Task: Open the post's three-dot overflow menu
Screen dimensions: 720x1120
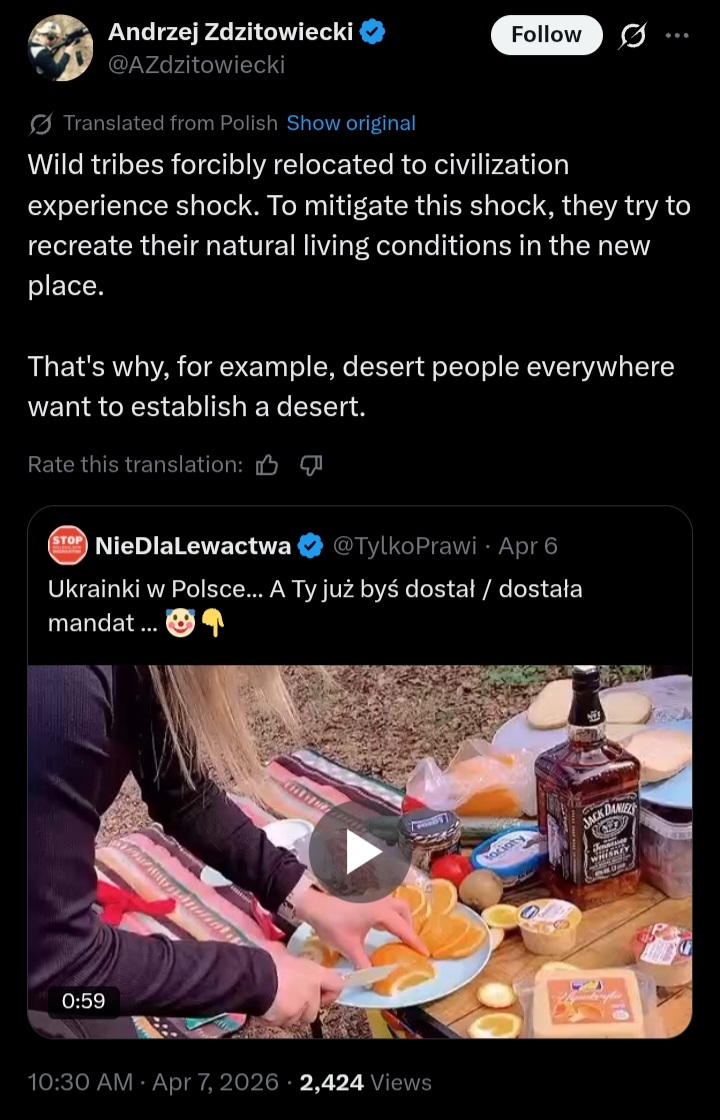Action: [676, 35]
